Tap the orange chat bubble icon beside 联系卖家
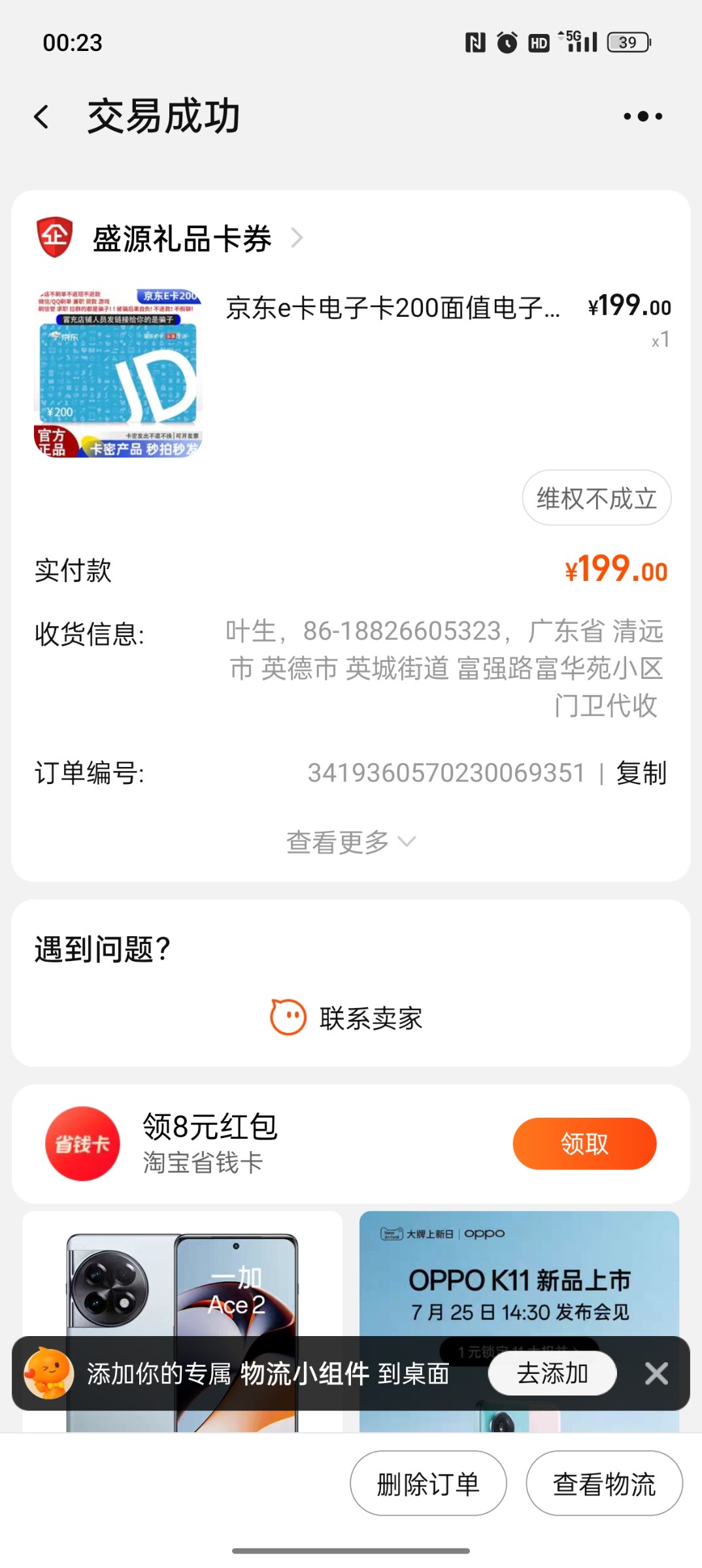This screenshot has height=1568, width=702. point(288,1017)
